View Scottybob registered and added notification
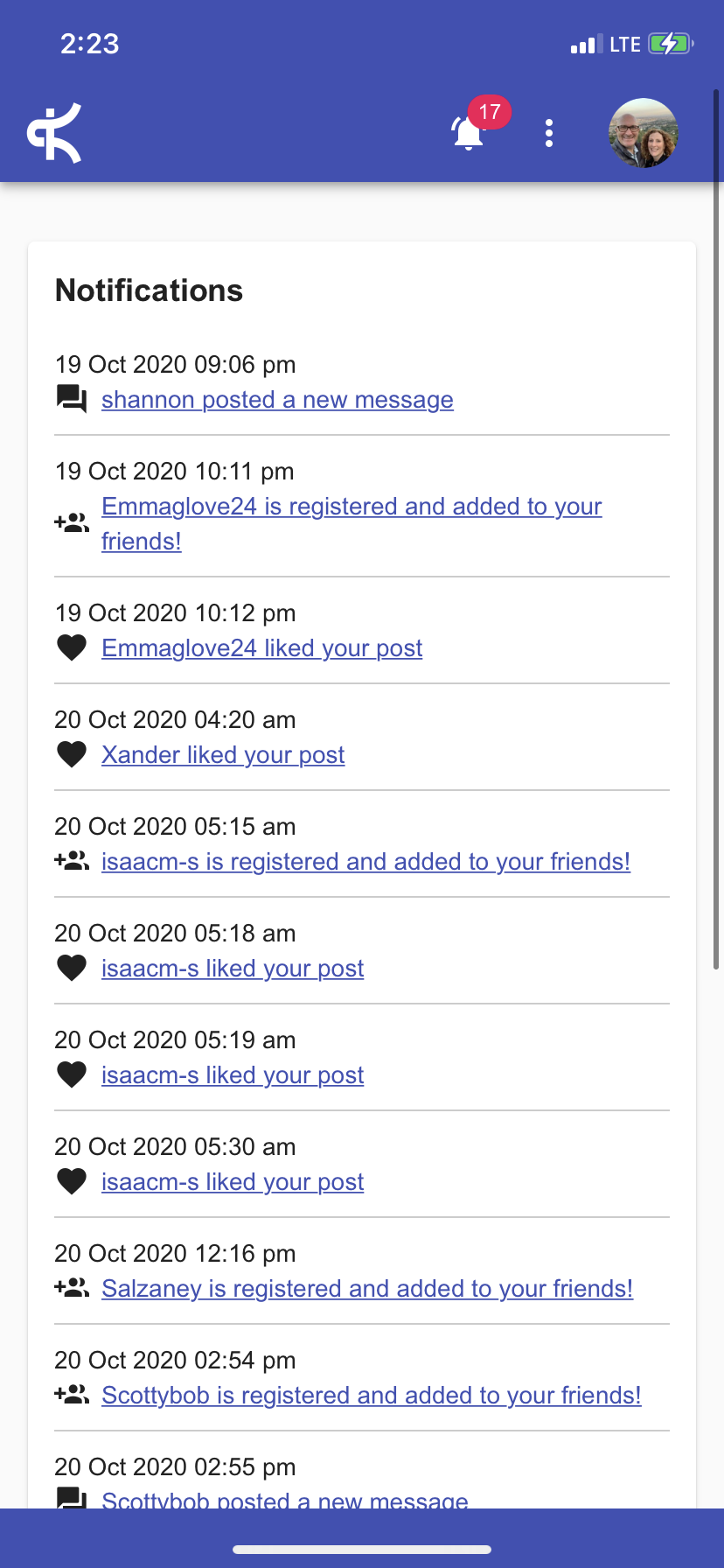The width and height of the screenshot is (724, 1568). tap(372, 1396)
